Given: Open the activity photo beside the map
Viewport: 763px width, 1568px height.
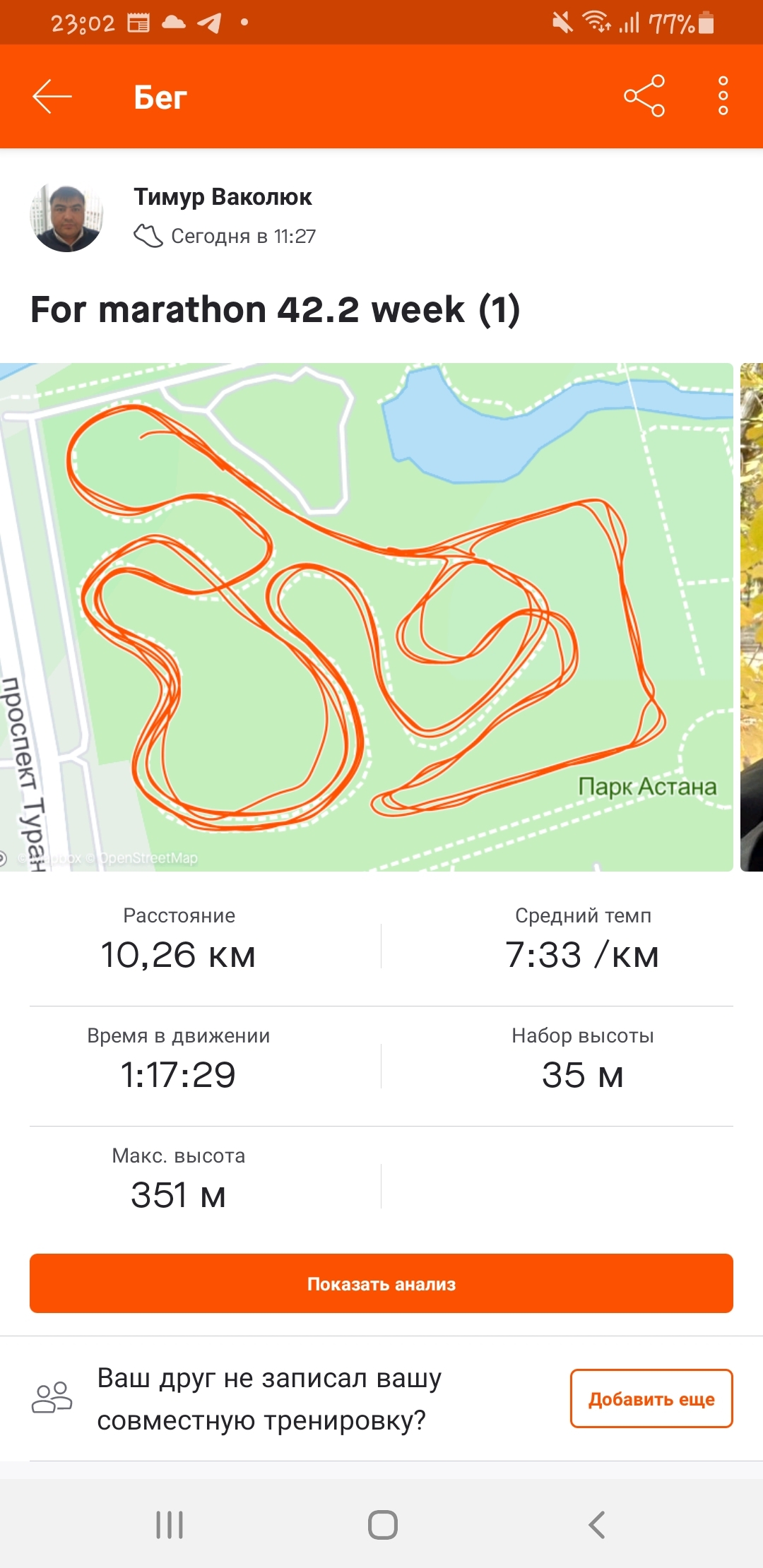Looking at the screenshot, I should pyautogui.click(x=752, y=617).
